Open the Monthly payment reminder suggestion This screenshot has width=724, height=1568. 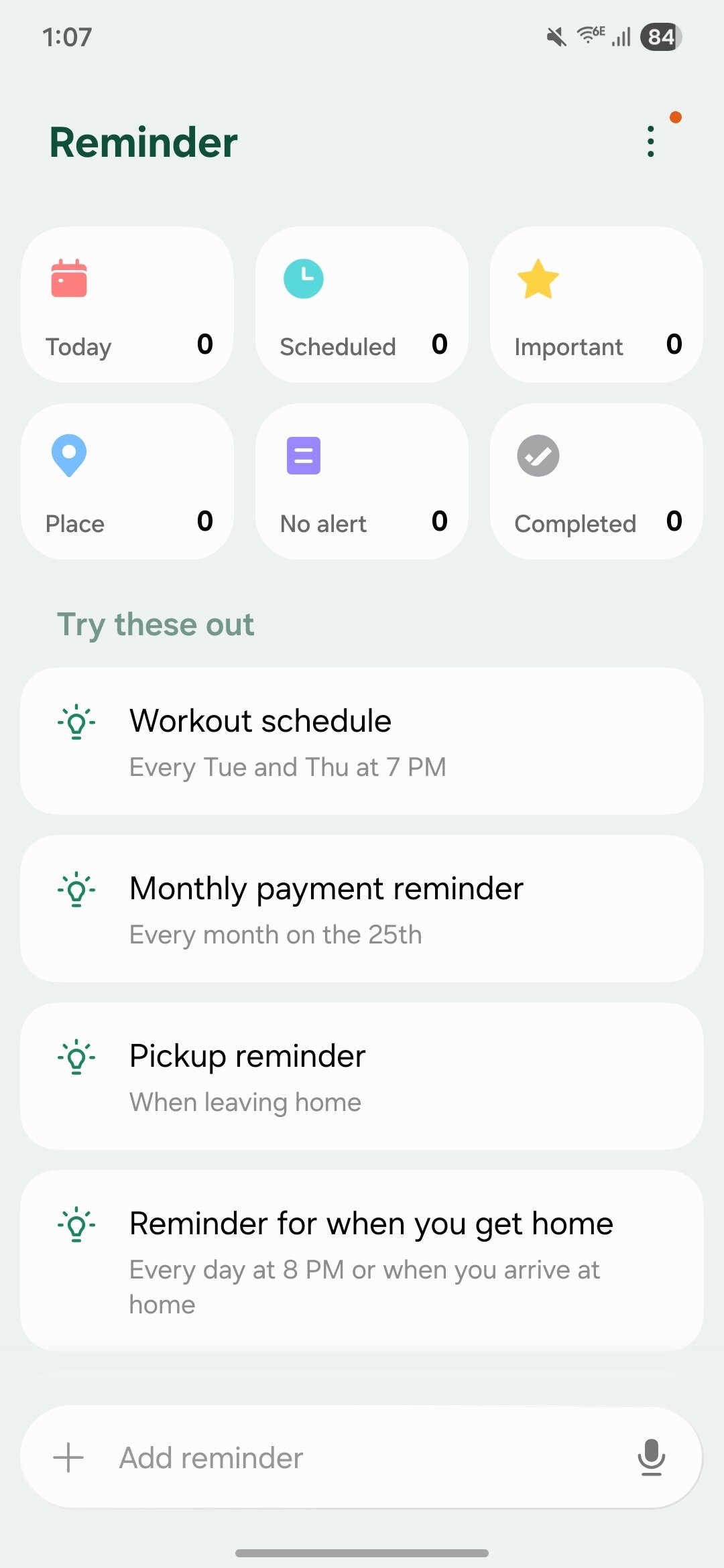[362, 908]
